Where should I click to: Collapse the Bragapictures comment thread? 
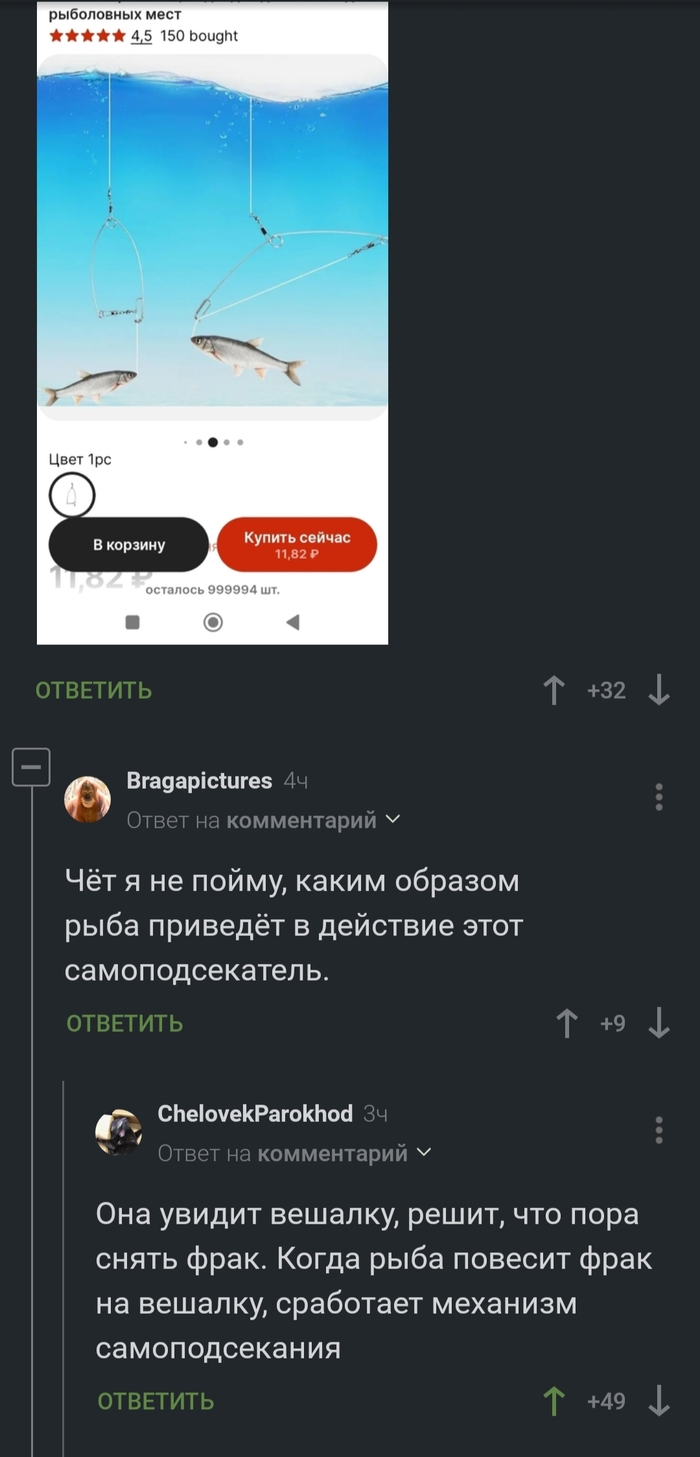coord(31,768)
